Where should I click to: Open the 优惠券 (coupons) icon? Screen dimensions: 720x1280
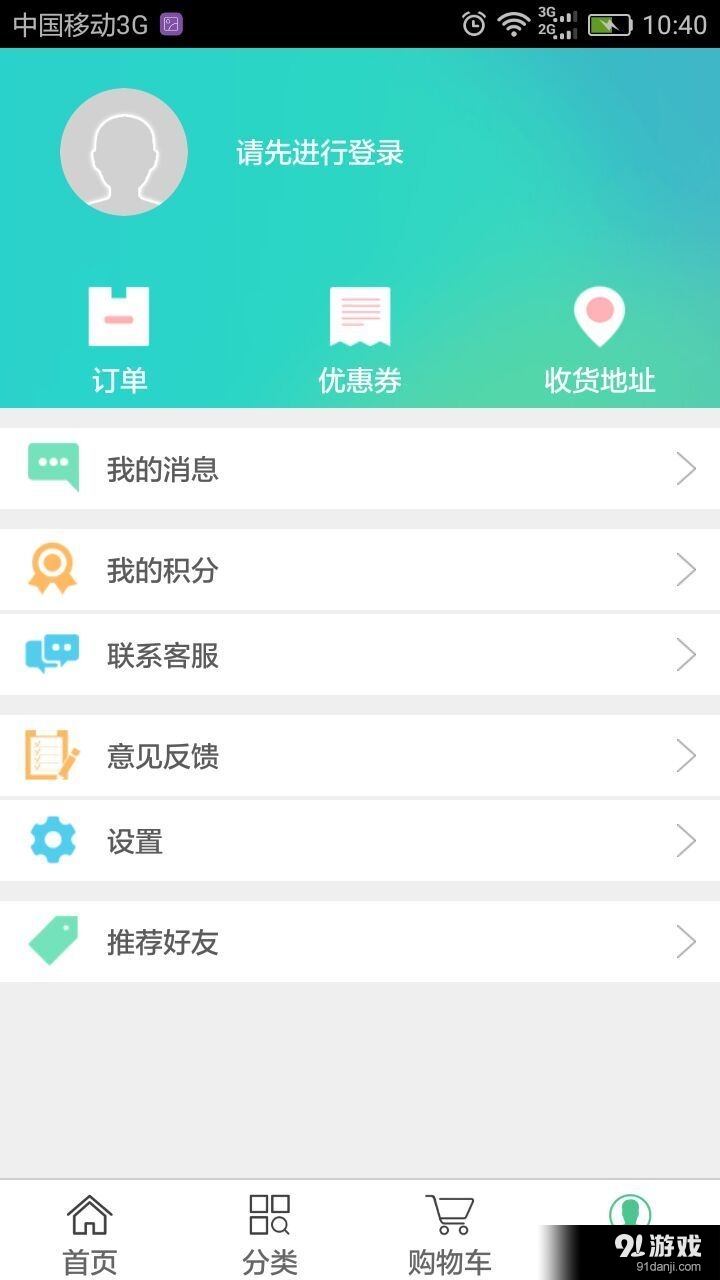point(359,314)
